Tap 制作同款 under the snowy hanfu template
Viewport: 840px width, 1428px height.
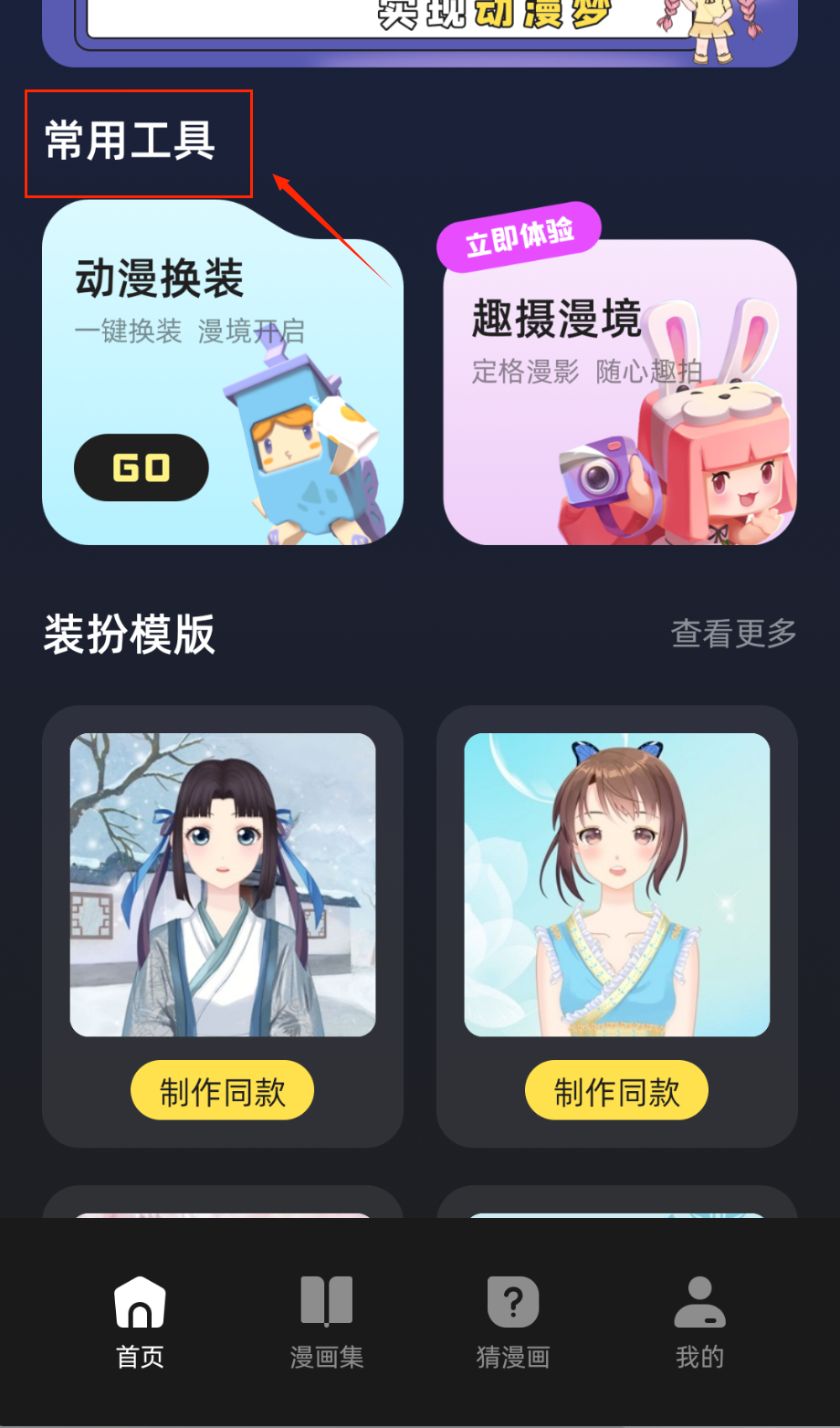tap(223, 1090)
